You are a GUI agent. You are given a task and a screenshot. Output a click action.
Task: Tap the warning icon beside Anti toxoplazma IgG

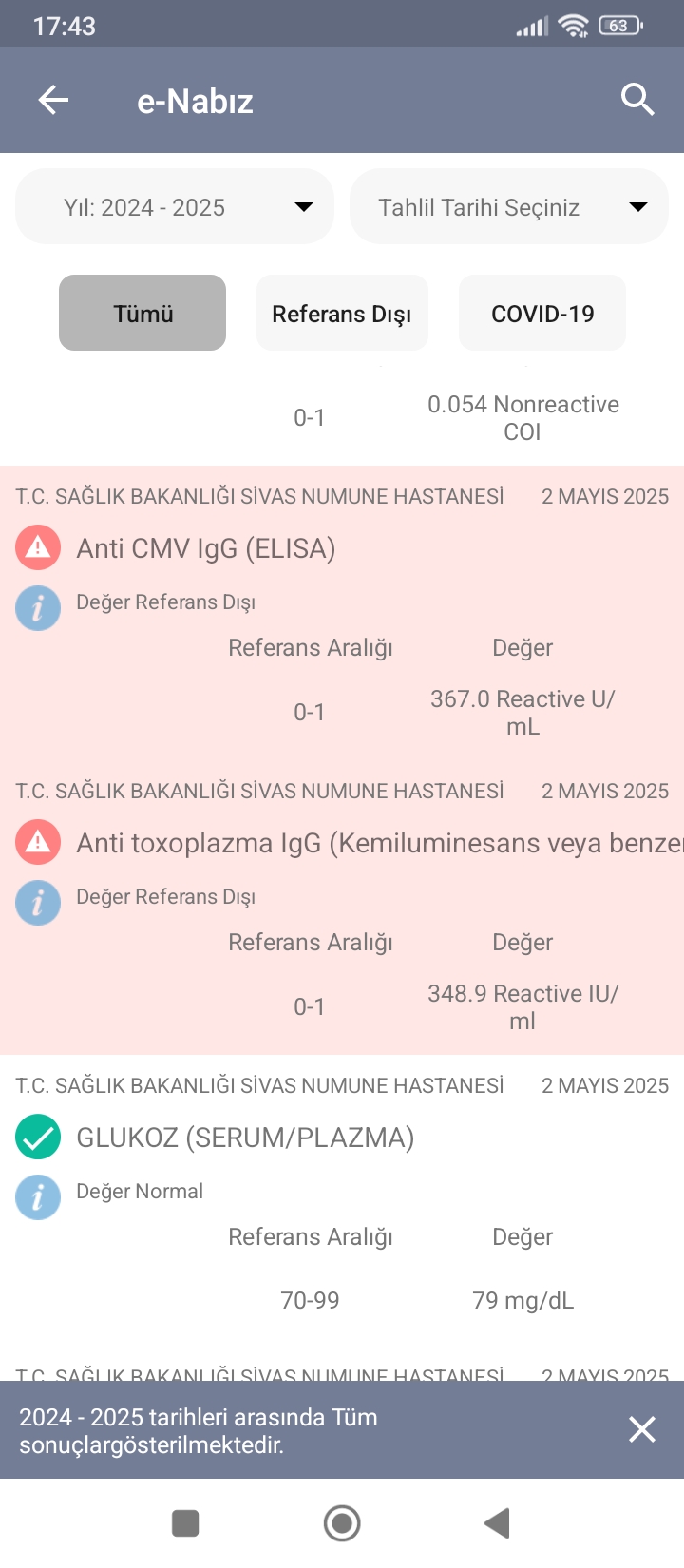click(x=38, y=842)
